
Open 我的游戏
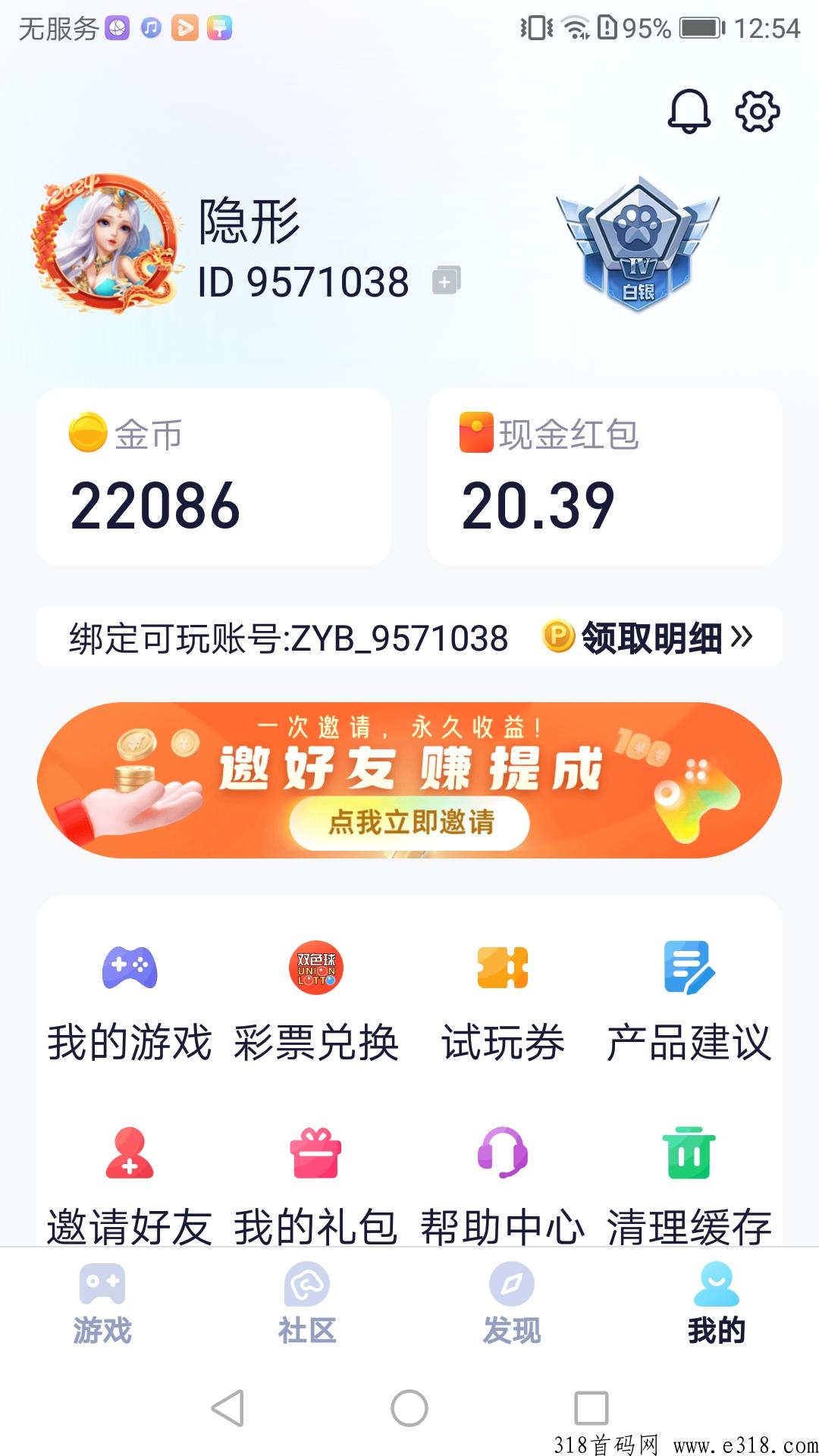click(130, 1003)
